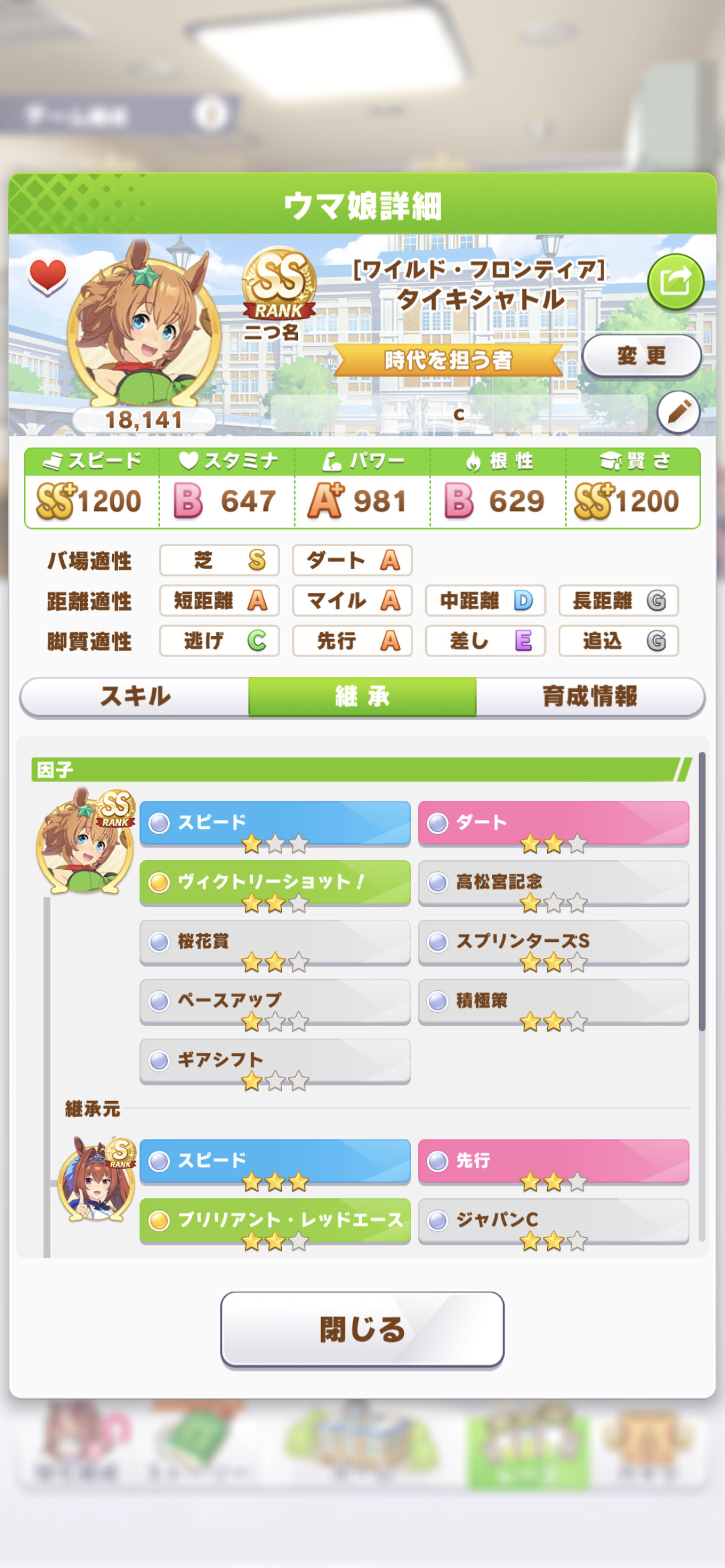
Task: Tap the 高松宮記念 race factor
Action: [553, 883]
